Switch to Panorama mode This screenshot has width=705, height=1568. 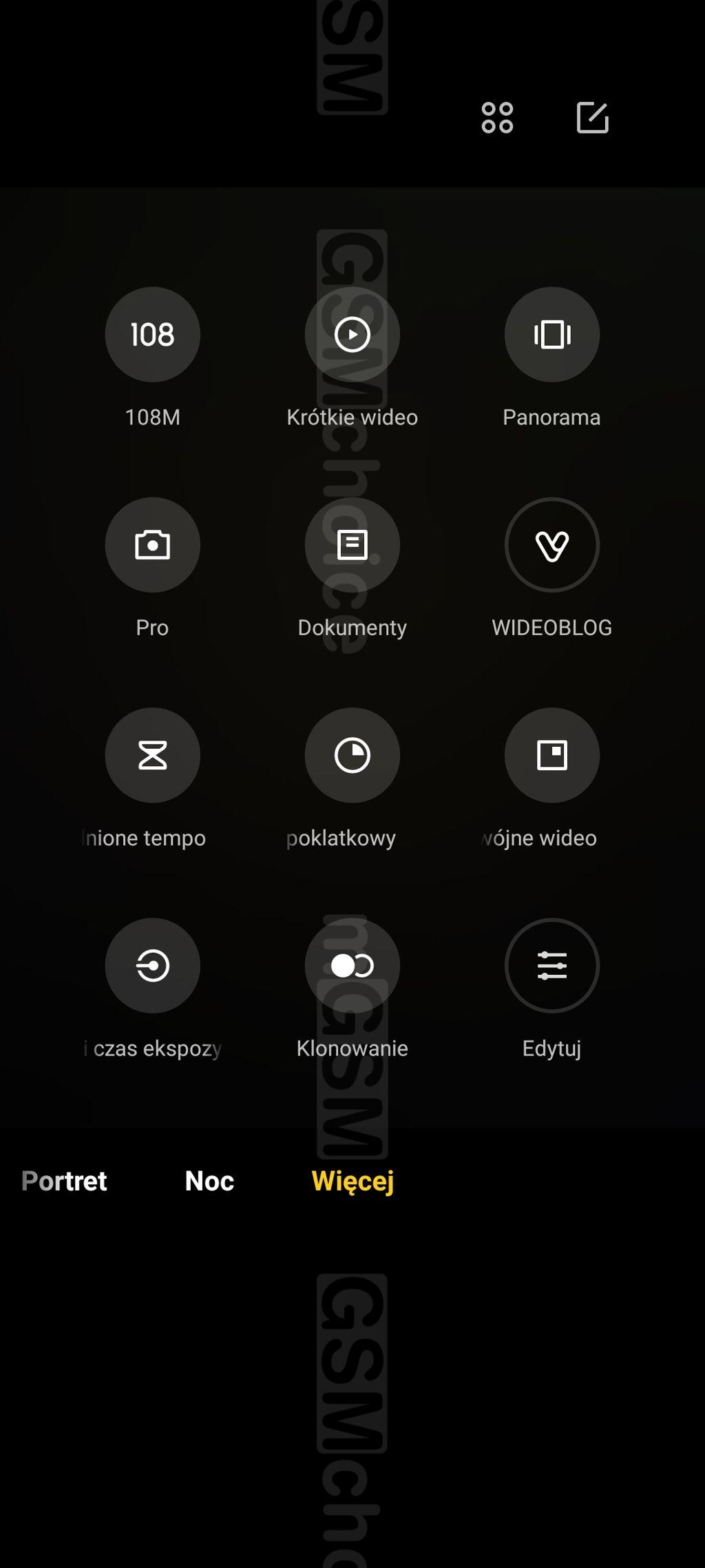click(x=552, y=335)
